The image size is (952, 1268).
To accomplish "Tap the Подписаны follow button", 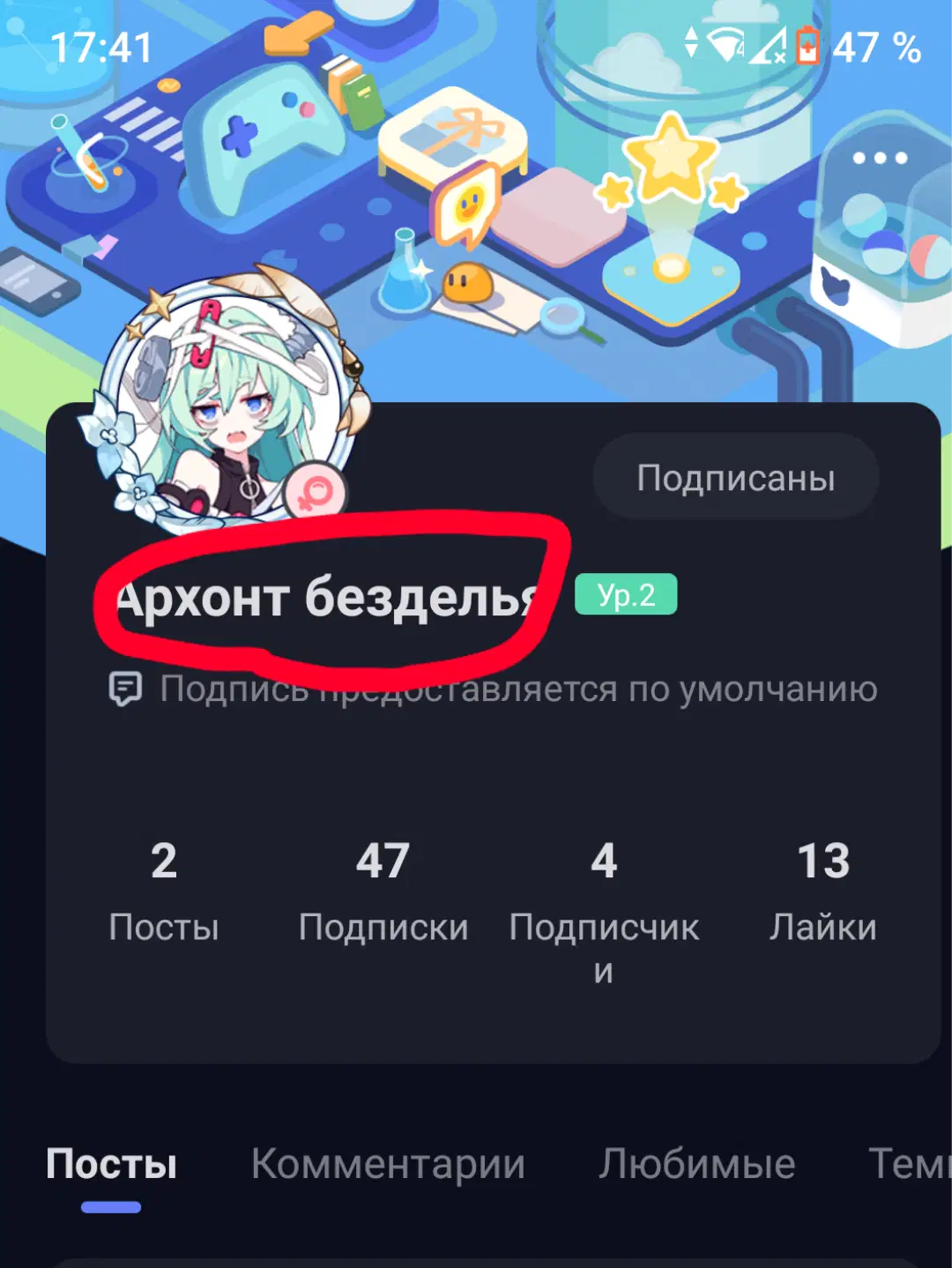I will [735, 477].
